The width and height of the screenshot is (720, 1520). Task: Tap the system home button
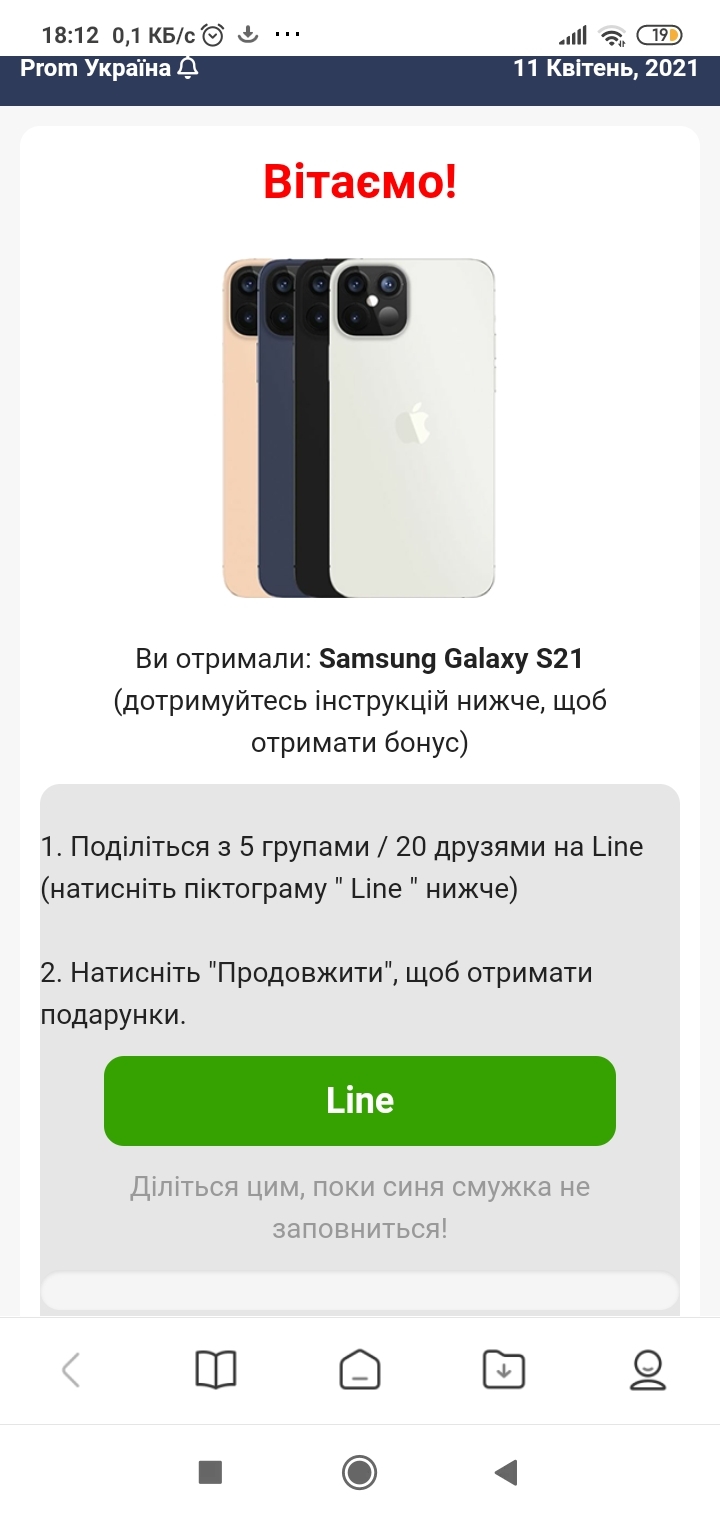[360, 1472]
